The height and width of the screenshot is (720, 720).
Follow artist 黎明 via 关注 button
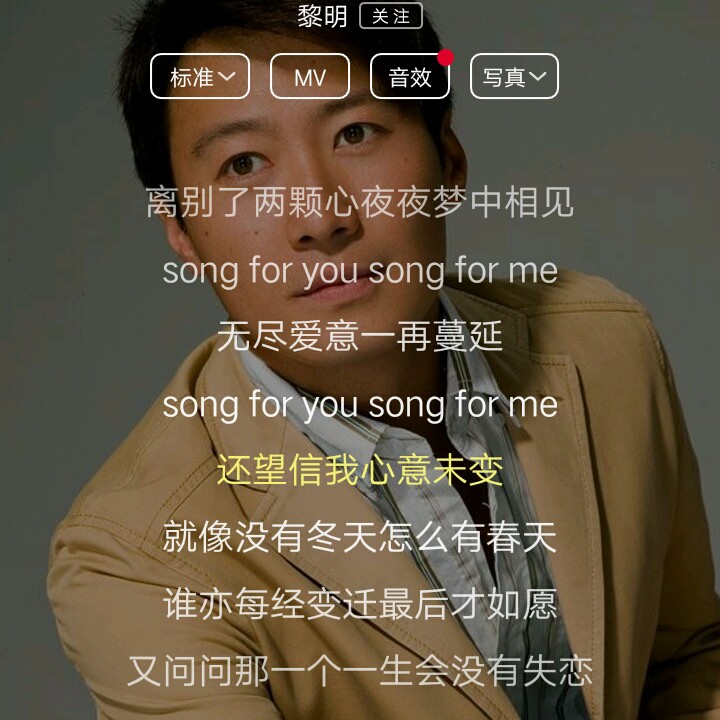click(x=390, y=16)
